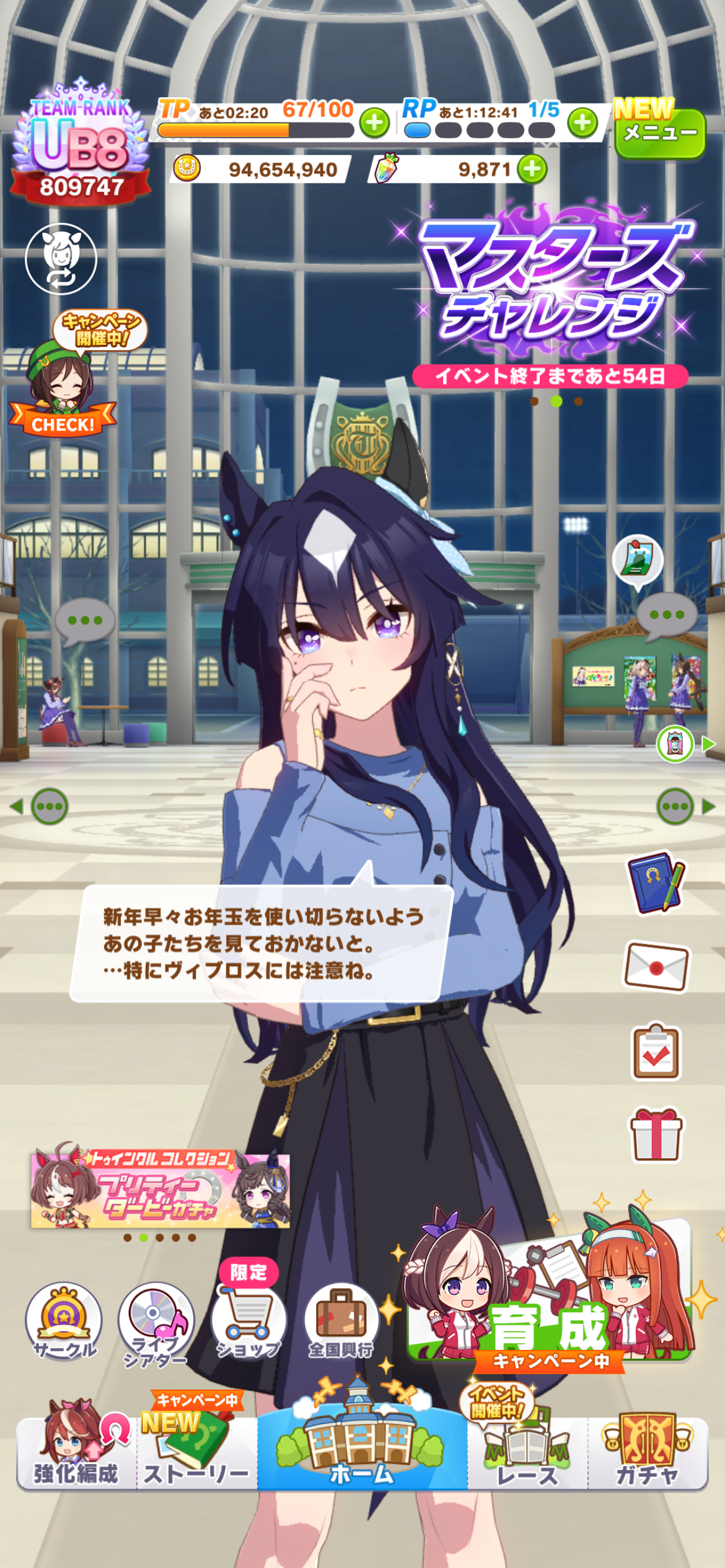Open the present gift box icon
The width and height of the screenshot is (725, 1568).
click(656, 1135)
